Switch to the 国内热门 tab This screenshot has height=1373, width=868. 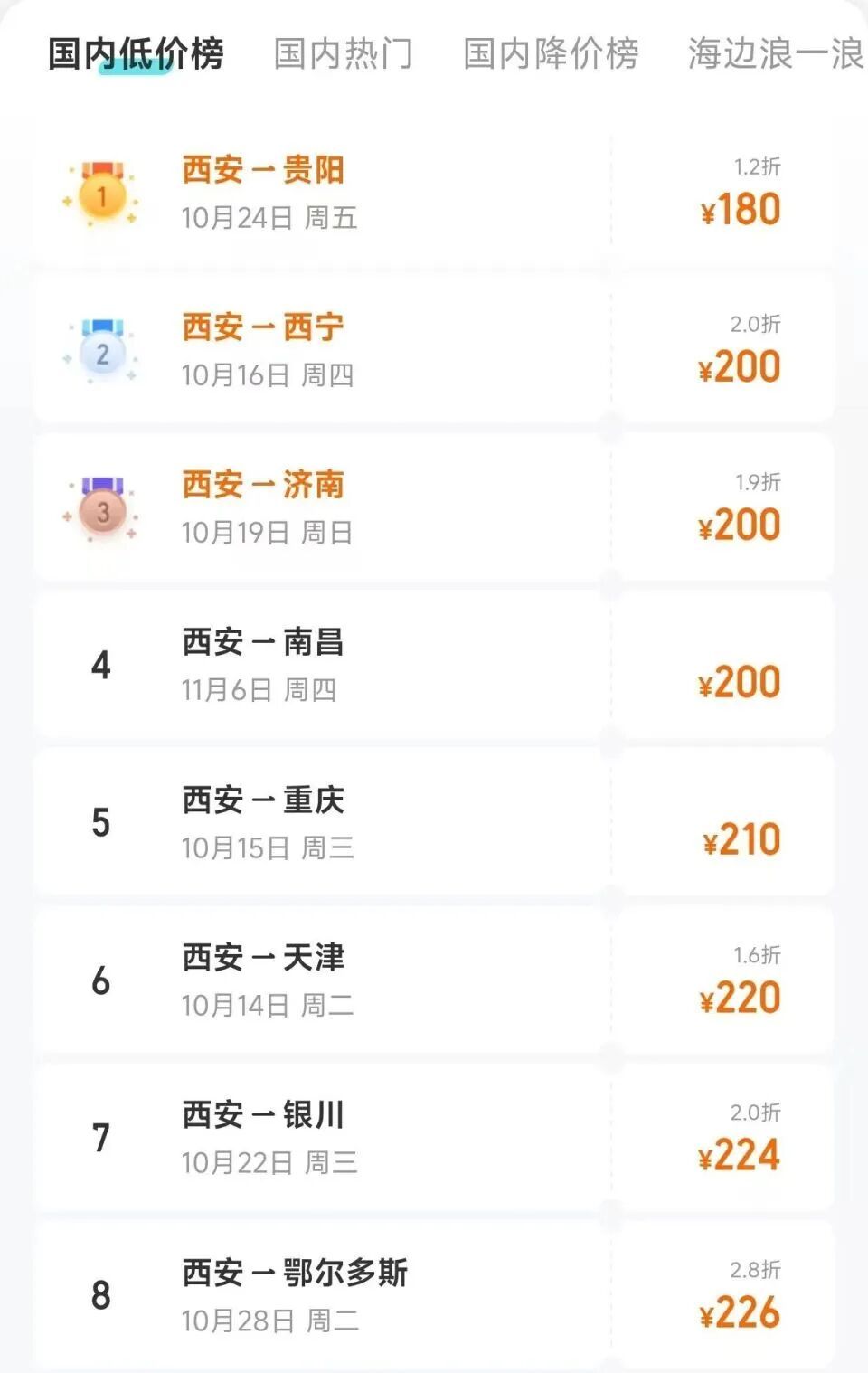[343, 53]
